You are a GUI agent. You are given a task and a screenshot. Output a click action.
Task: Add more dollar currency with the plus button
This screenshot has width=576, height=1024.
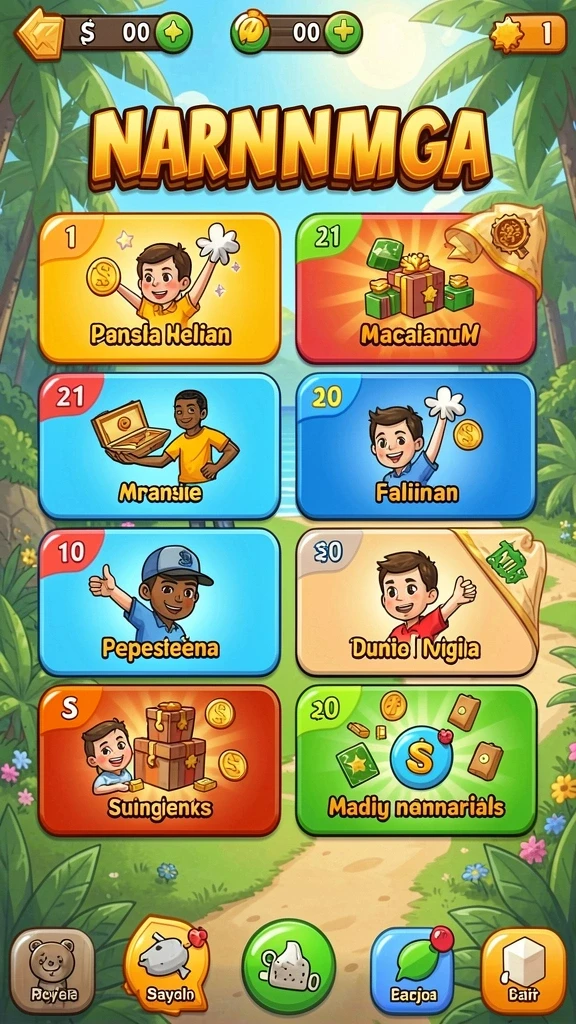point(173,32)
